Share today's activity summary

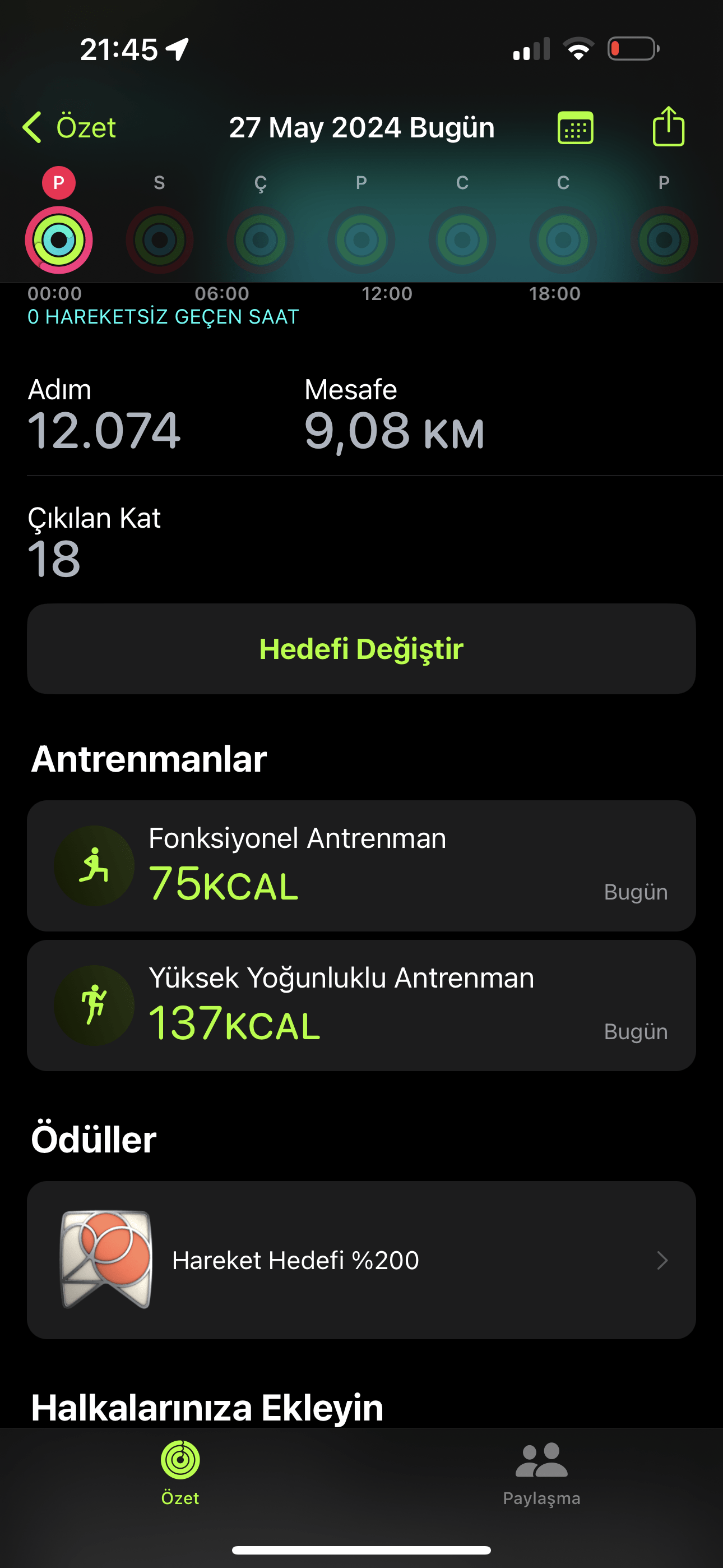668,127
